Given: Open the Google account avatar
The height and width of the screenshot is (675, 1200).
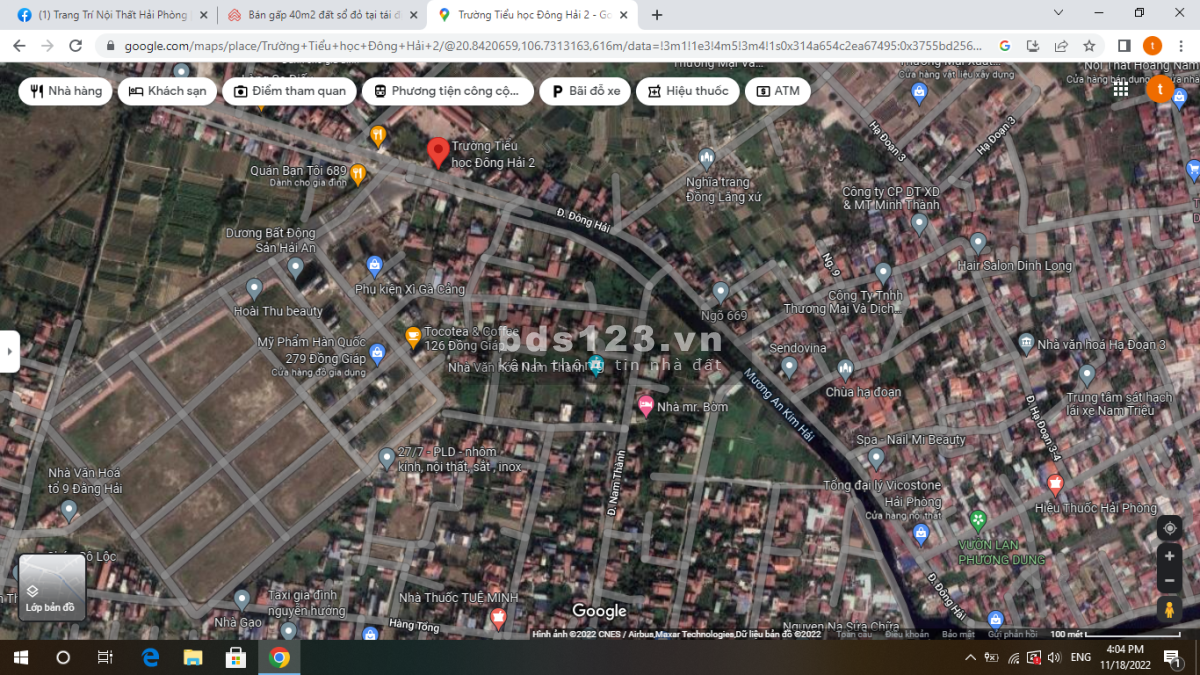Looking at the screenshot, I should [1160, 89].
